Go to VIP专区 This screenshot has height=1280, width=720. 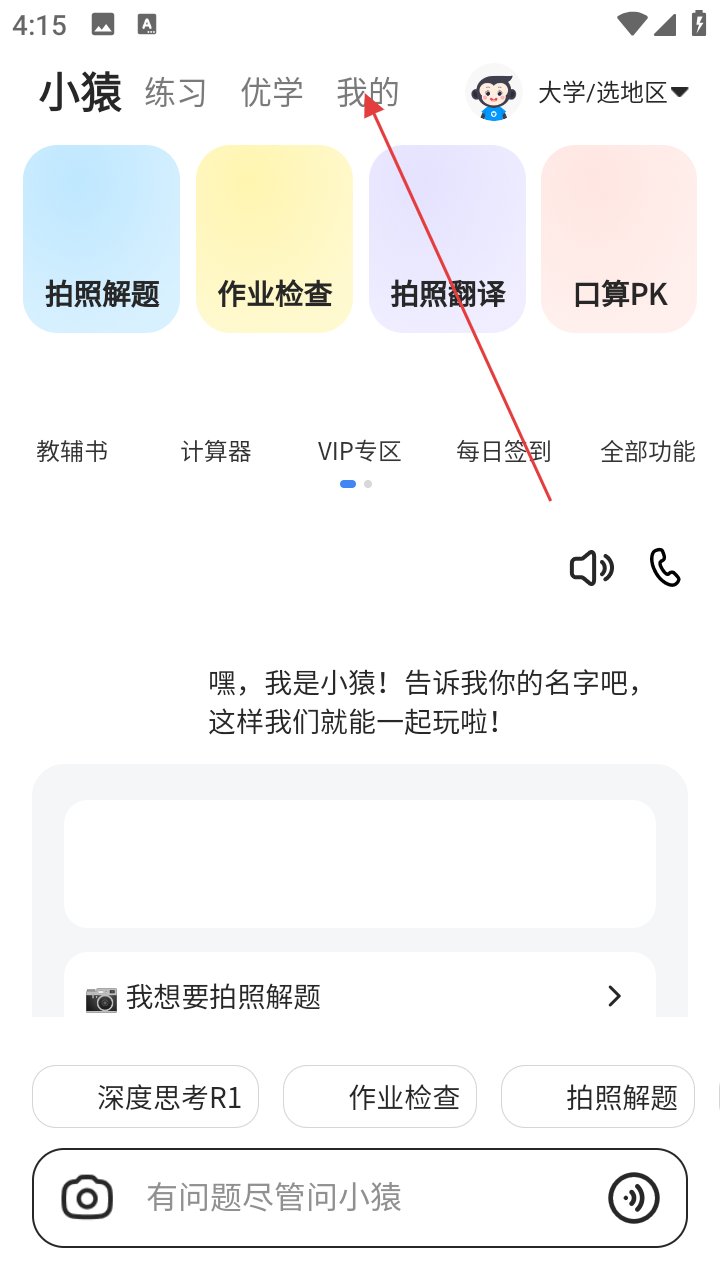(x=360, y=451)
